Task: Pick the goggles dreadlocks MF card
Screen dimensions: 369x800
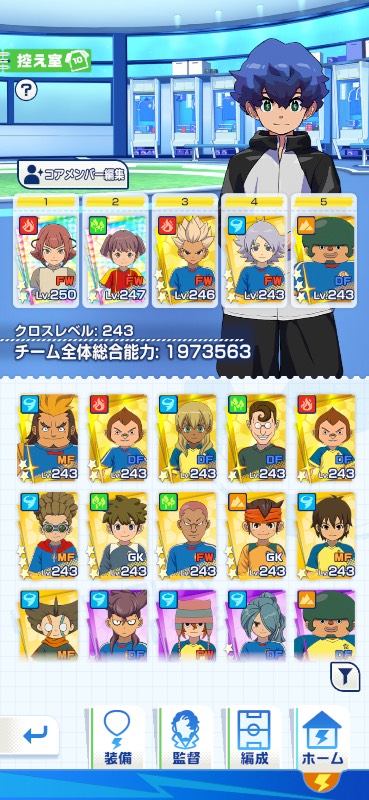Action: [49, 536]
